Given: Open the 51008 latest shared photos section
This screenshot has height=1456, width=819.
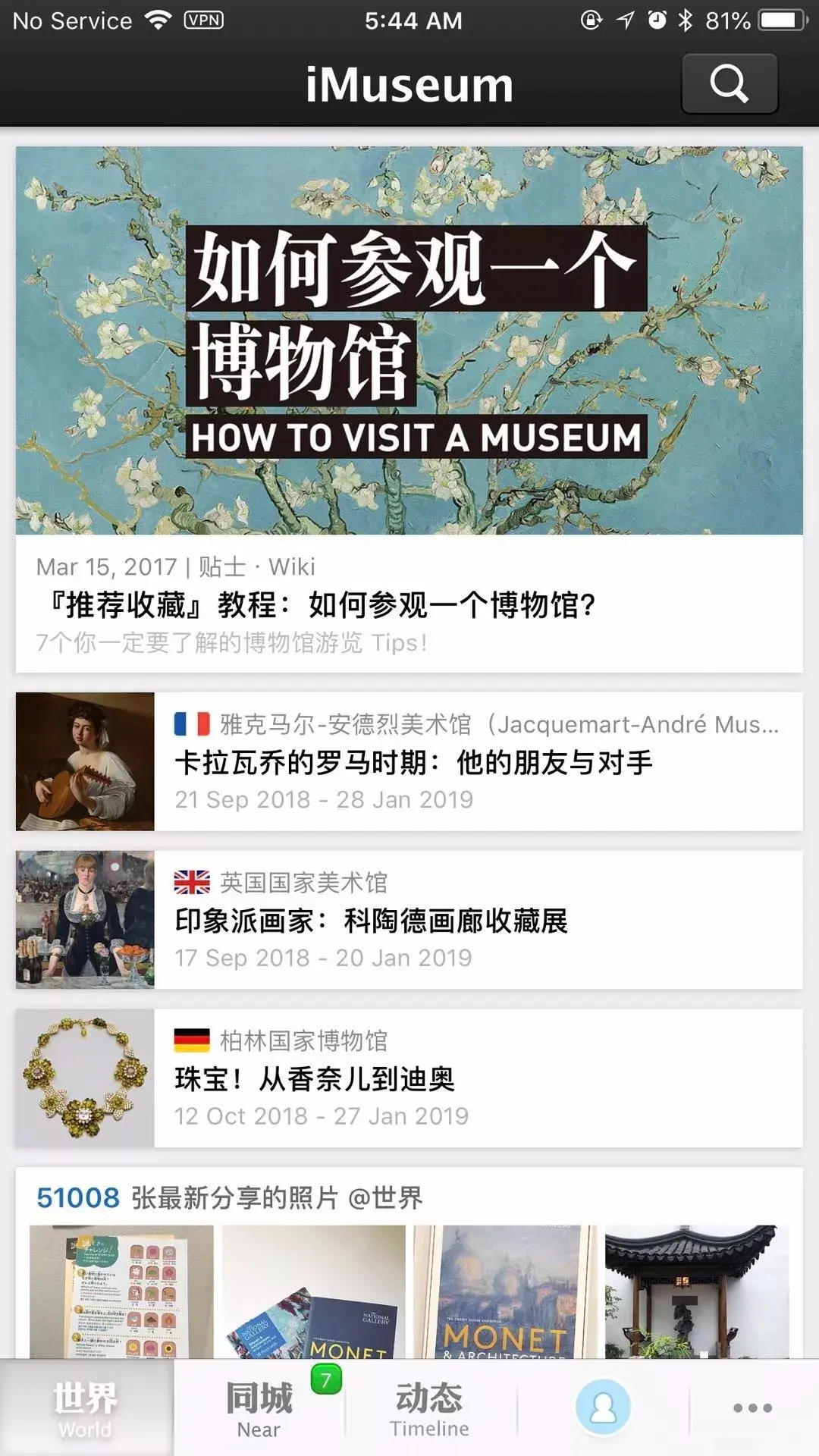Looking at the screenshot, I should click(x=229, y=1198).
